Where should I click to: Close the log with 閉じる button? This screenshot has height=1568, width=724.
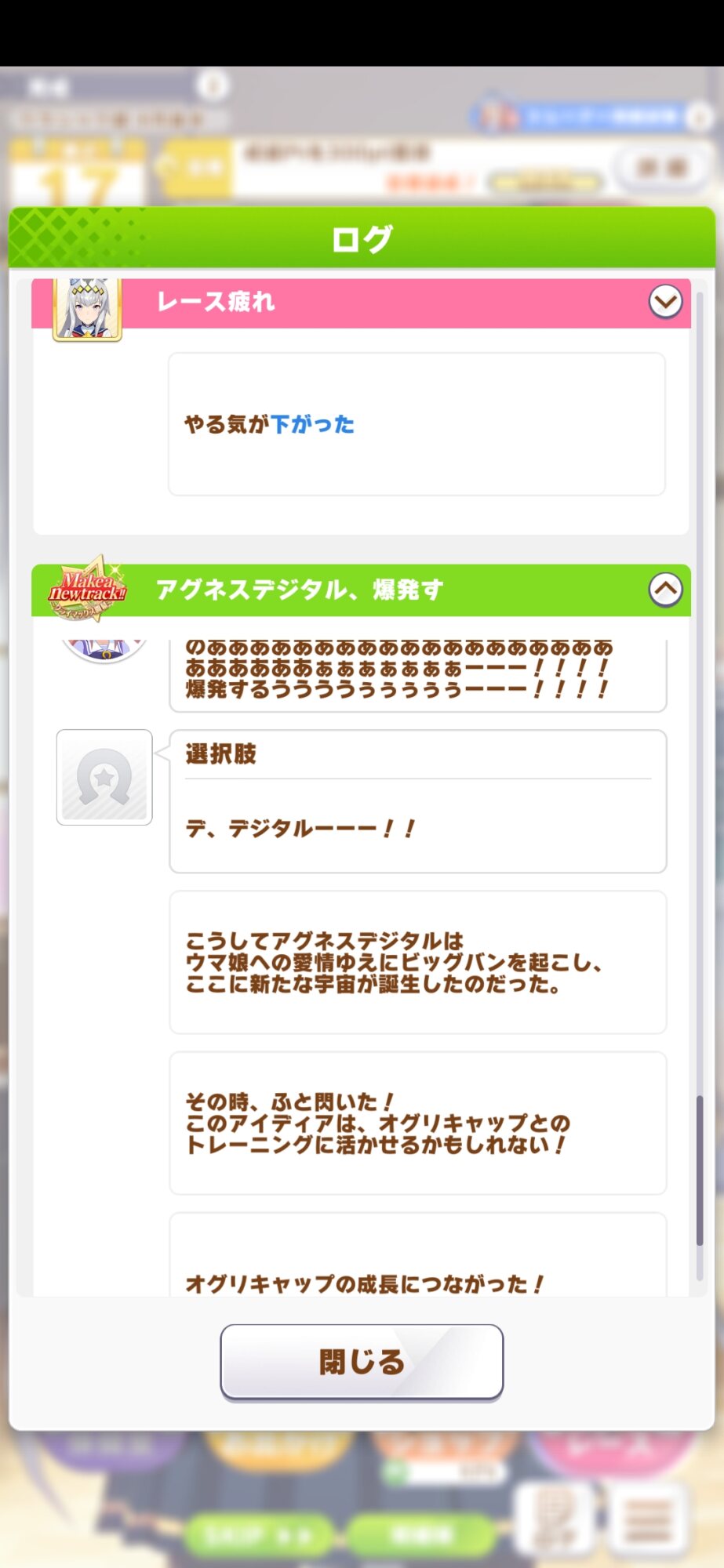362,1362
